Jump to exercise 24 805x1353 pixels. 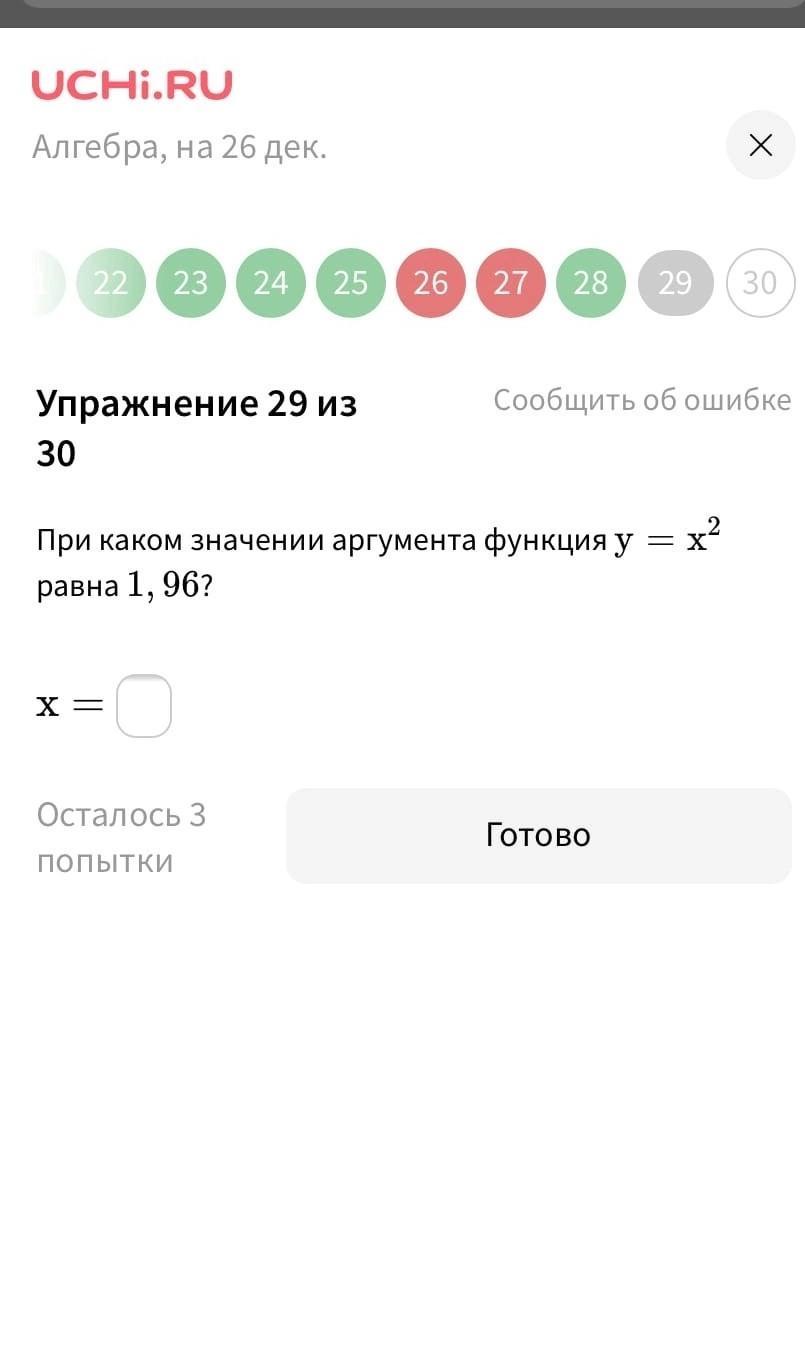click(270, 283)
